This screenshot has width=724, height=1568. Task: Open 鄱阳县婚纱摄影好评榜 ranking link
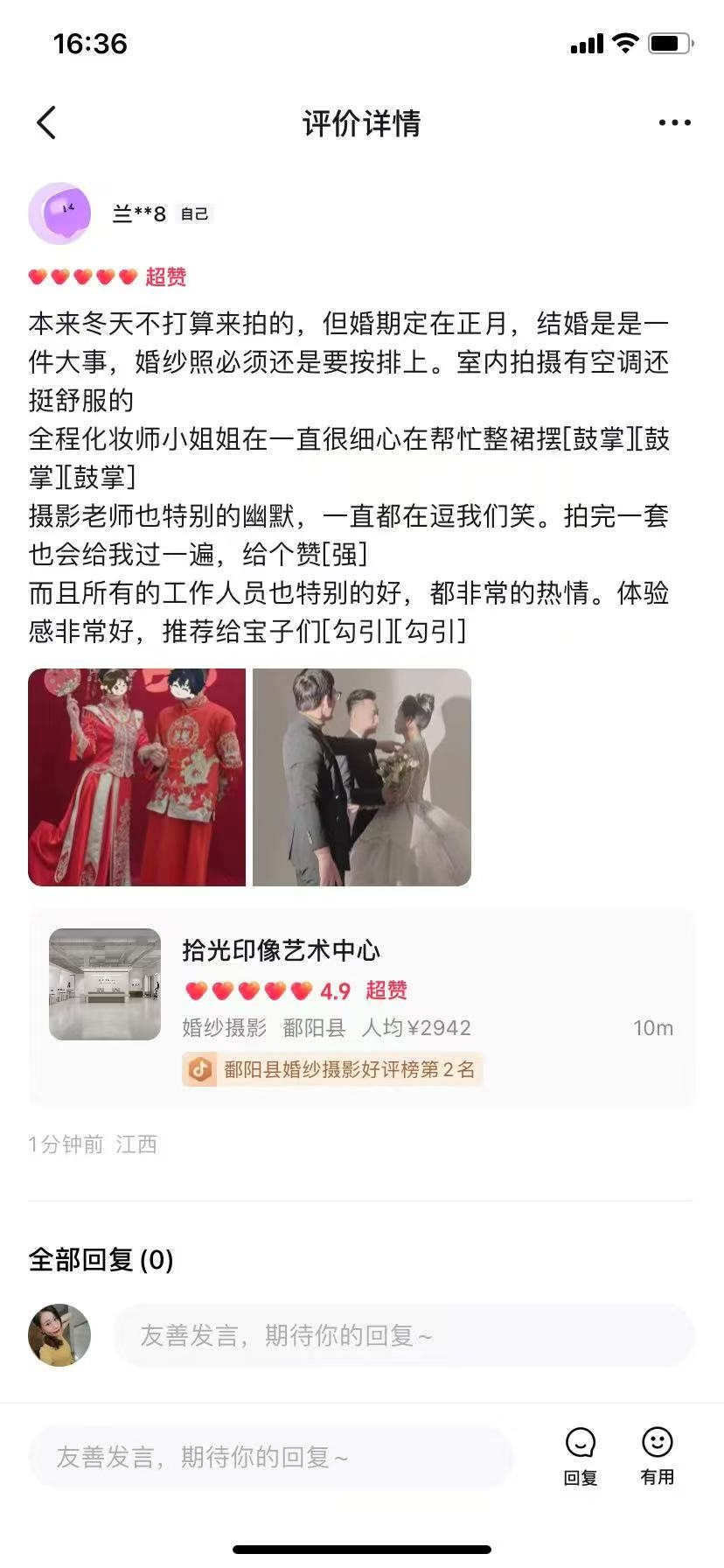pyautogui.click(x=333, y=1069)
